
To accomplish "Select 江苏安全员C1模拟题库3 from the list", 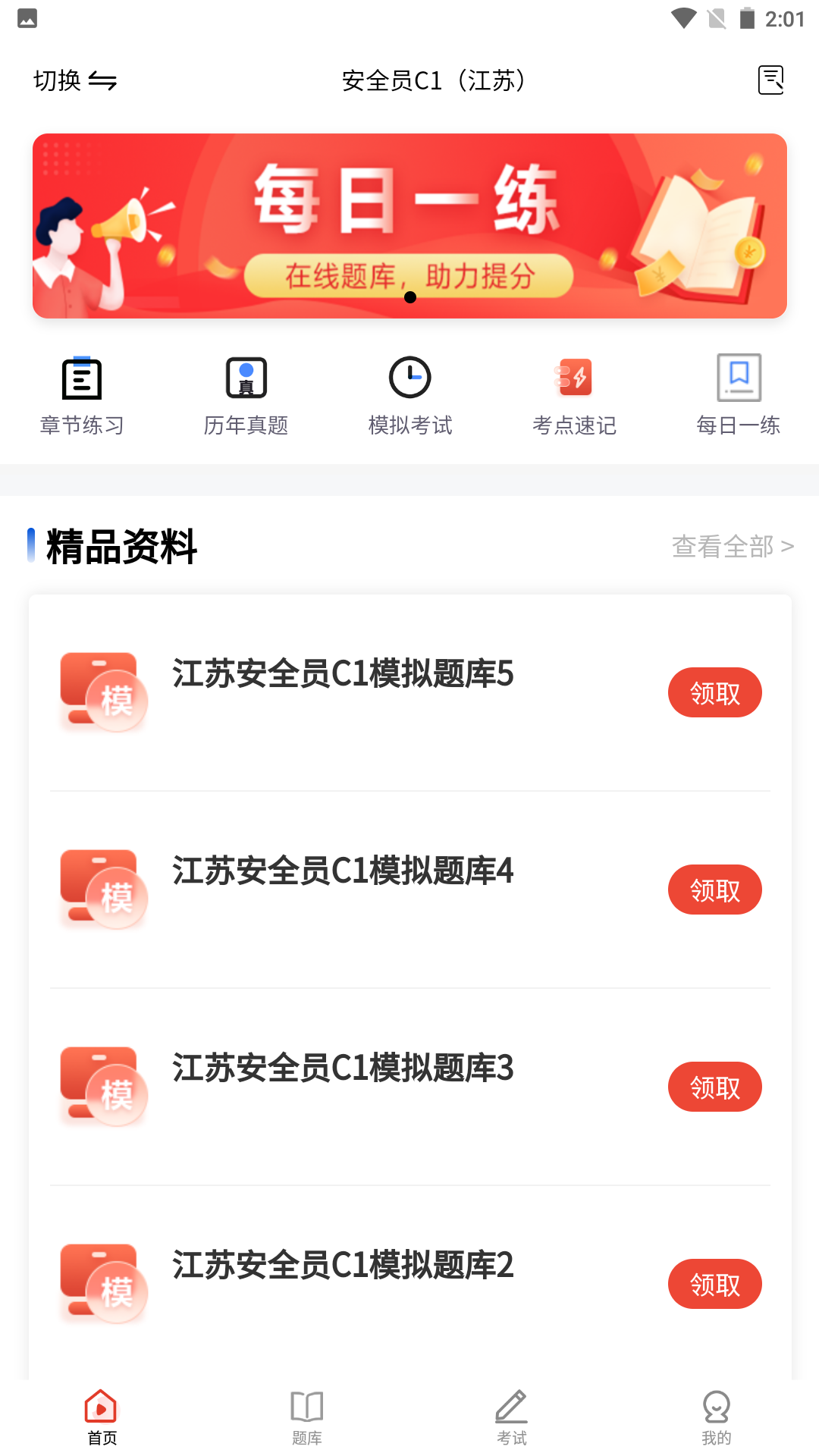I will 343,1071.
